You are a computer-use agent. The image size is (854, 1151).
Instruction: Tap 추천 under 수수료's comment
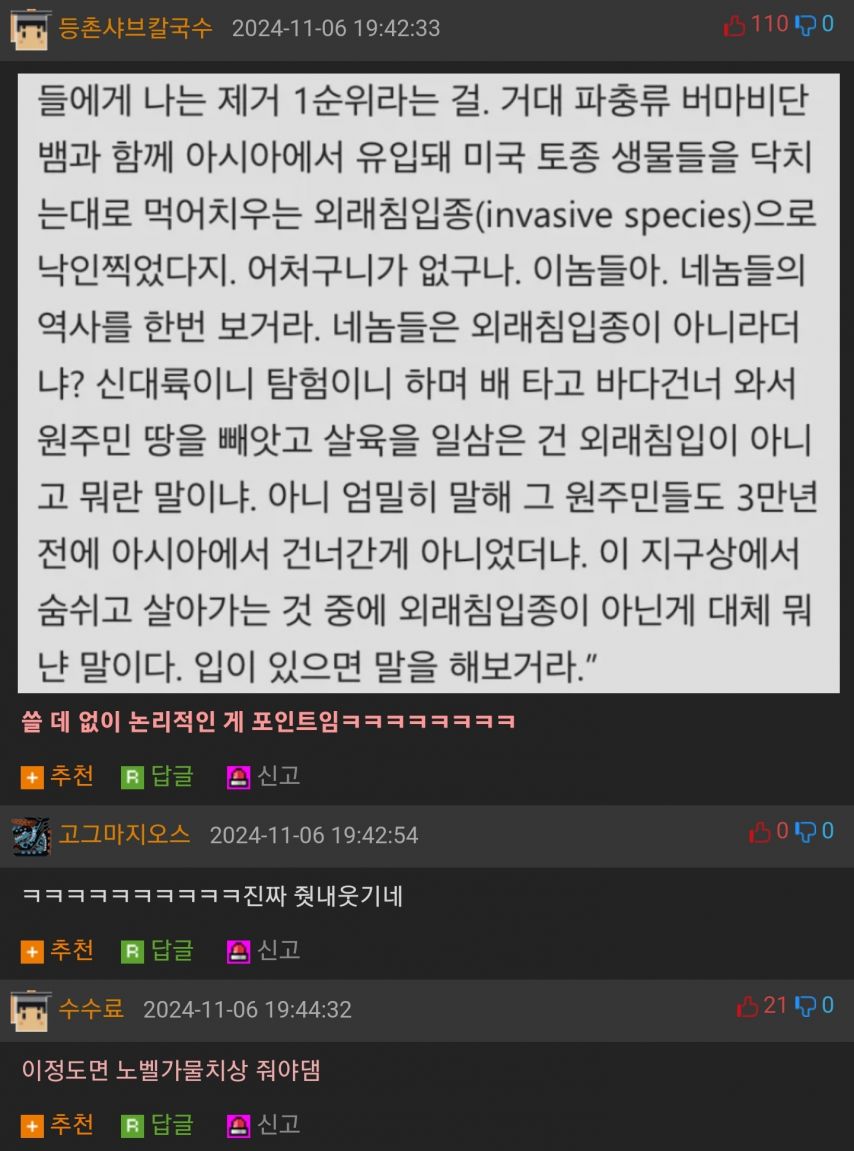pos(58,1125)
